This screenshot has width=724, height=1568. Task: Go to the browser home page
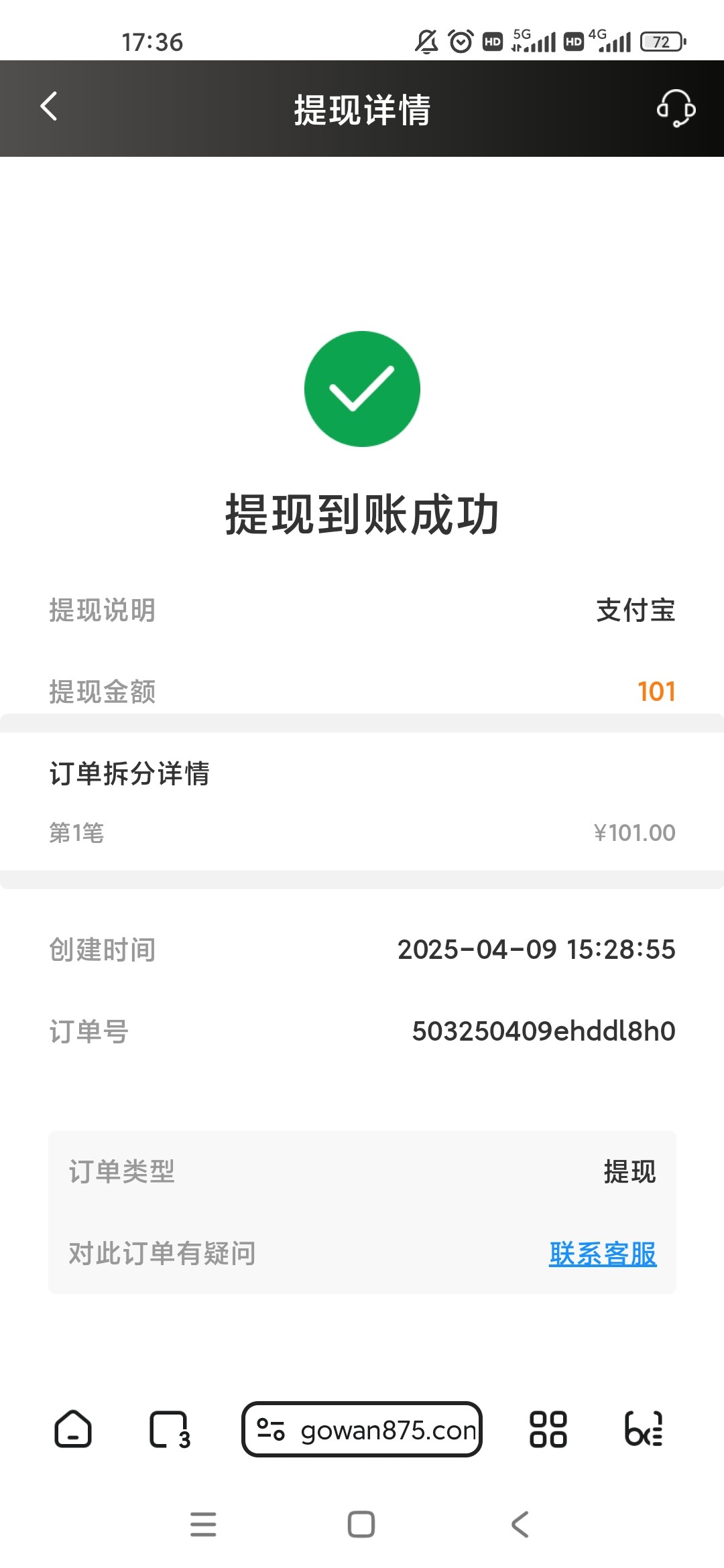coord(72,1429)
